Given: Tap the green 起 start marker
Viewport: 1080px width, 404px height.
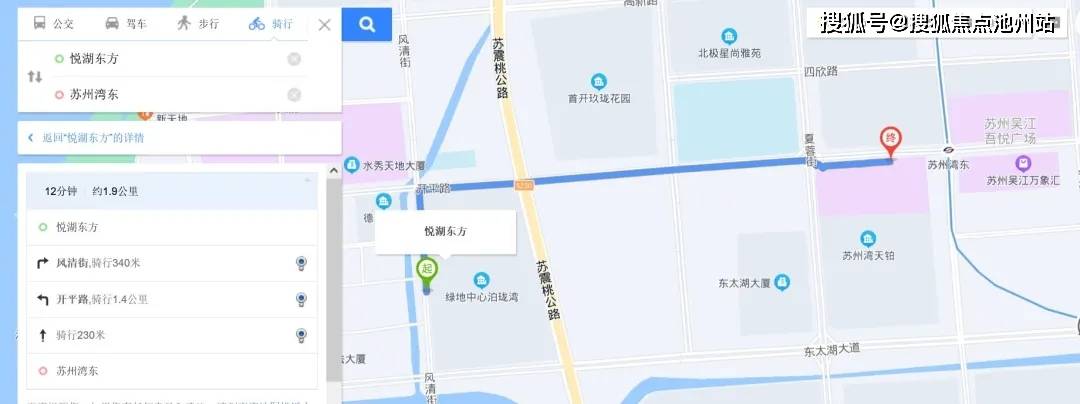Looking at the screenshot, I should [427, 270].
